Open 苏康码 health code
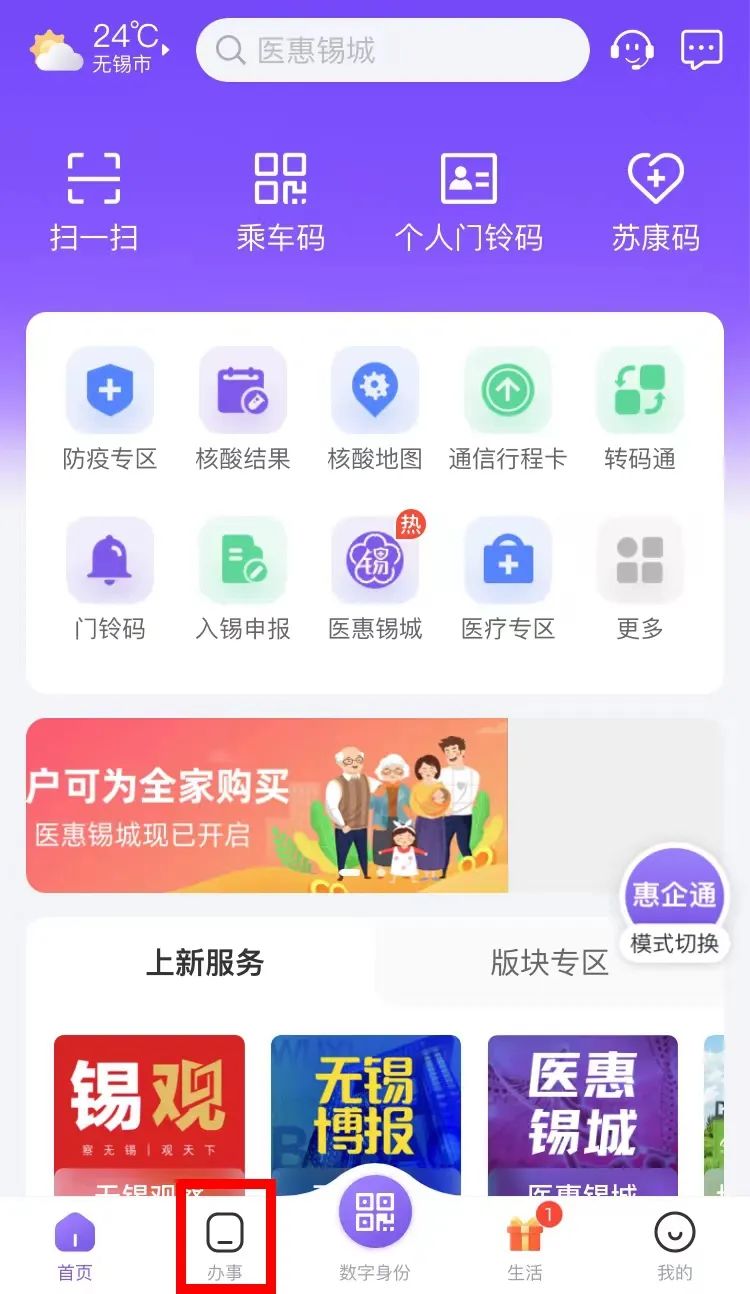Screen dimensions: 750x1294 656,200
